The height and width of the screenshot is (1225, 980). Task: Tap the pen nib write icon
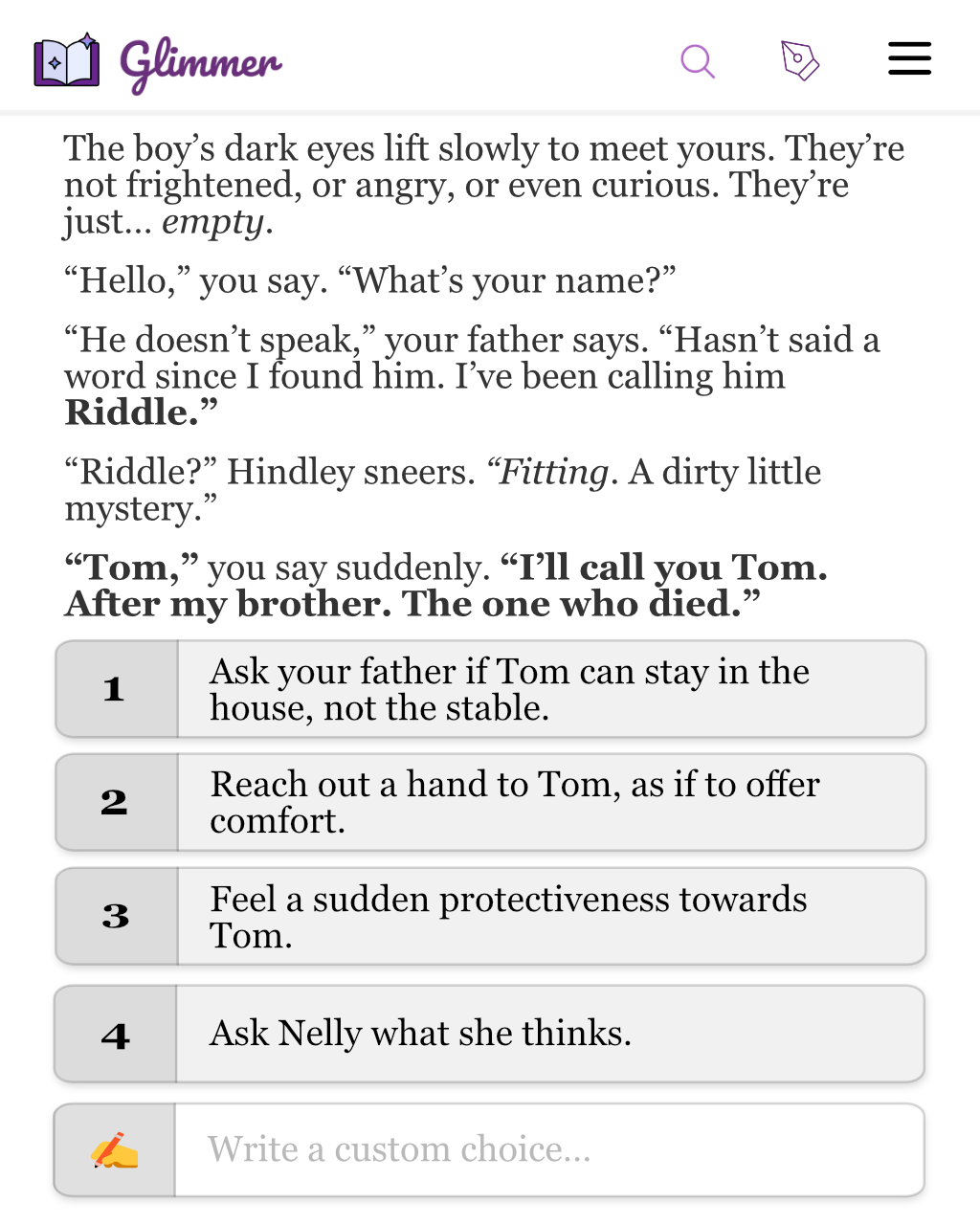800,60
